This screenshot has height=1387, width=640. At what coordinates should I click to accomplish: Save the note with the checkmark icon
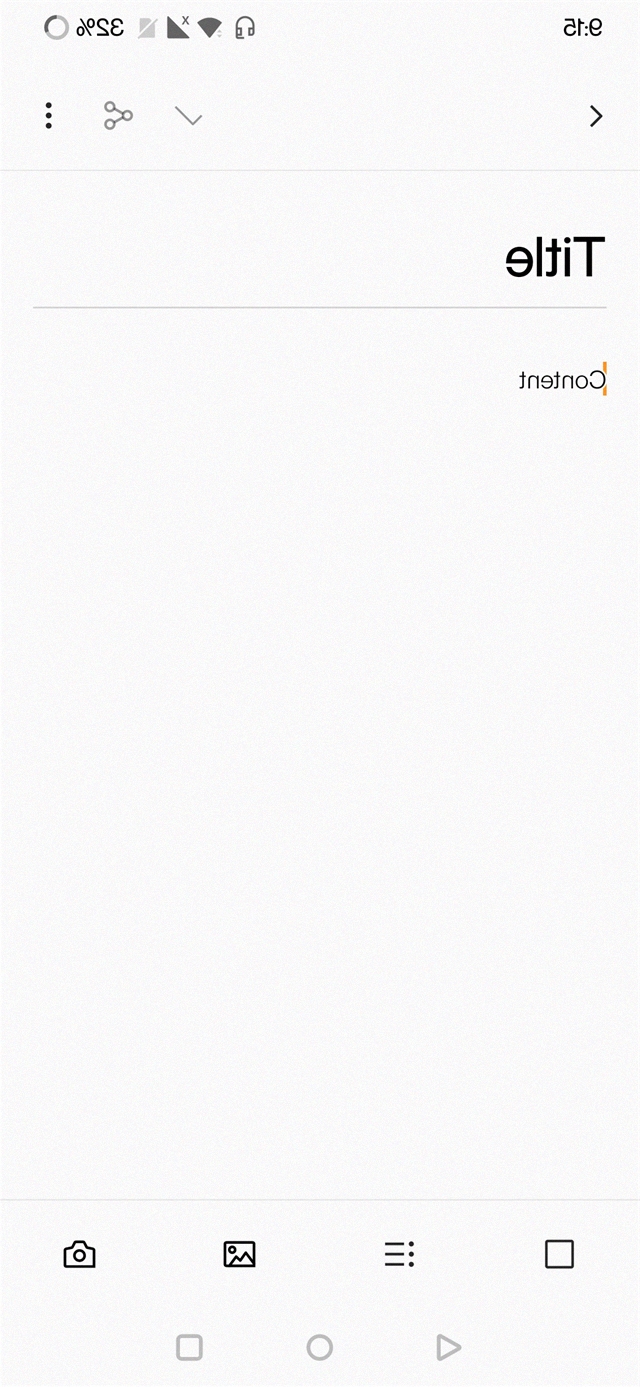pyautogui.click(x=188, y=117)
